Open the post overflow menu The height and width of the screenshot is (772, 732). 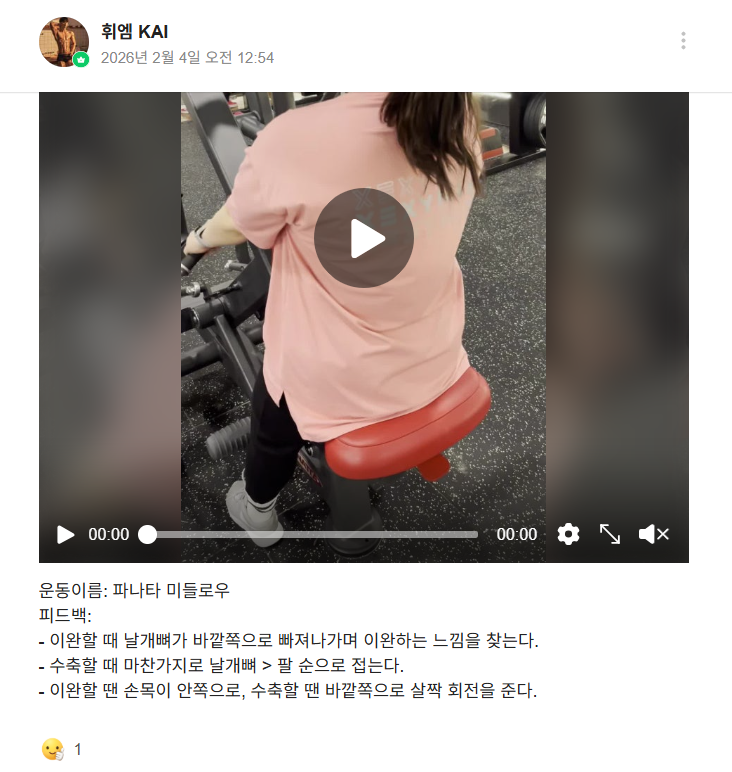[683, 41]
